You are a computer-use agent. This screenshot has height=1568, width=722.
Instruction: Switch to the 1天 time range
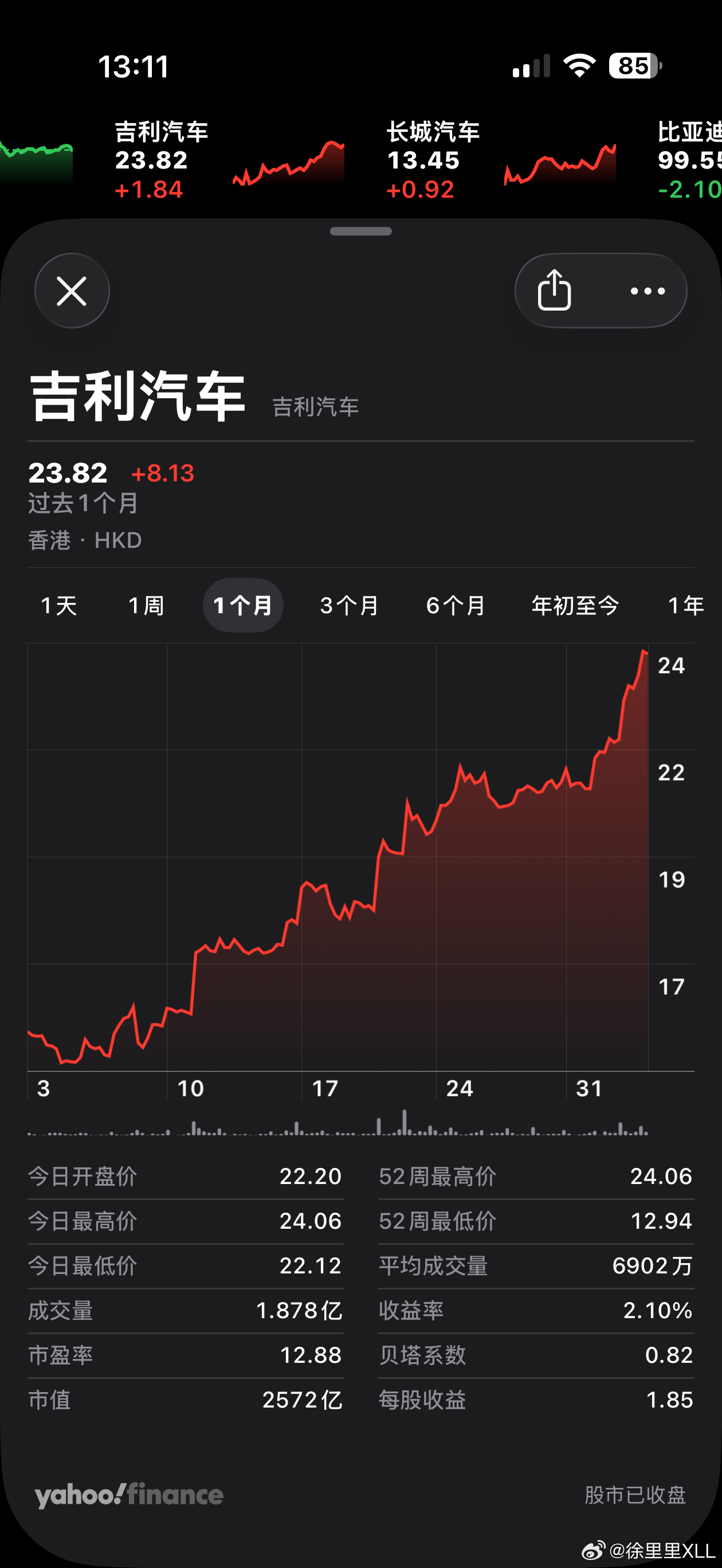tap(59, 605)
